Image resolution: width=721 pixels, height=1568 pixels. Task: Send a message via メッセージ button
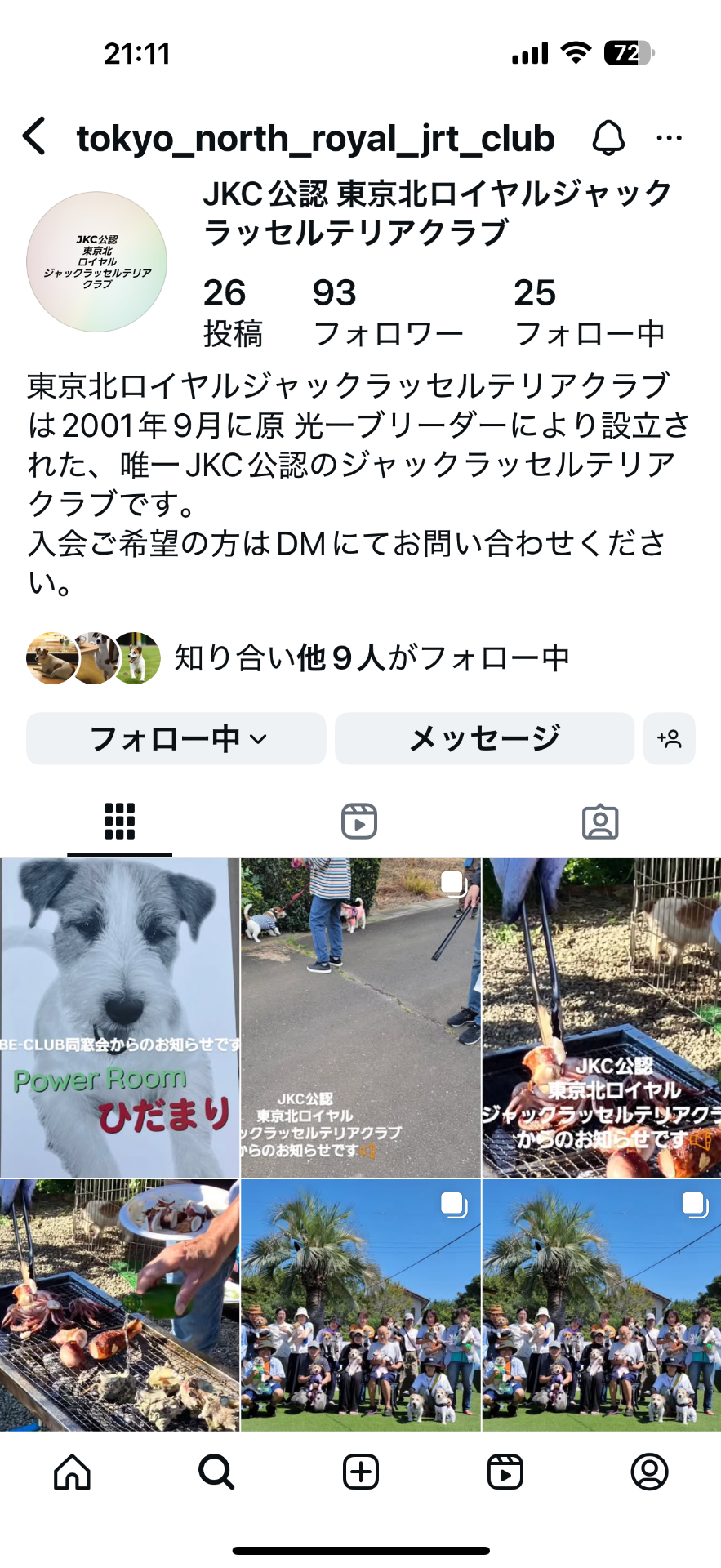[x=484, y=739]
